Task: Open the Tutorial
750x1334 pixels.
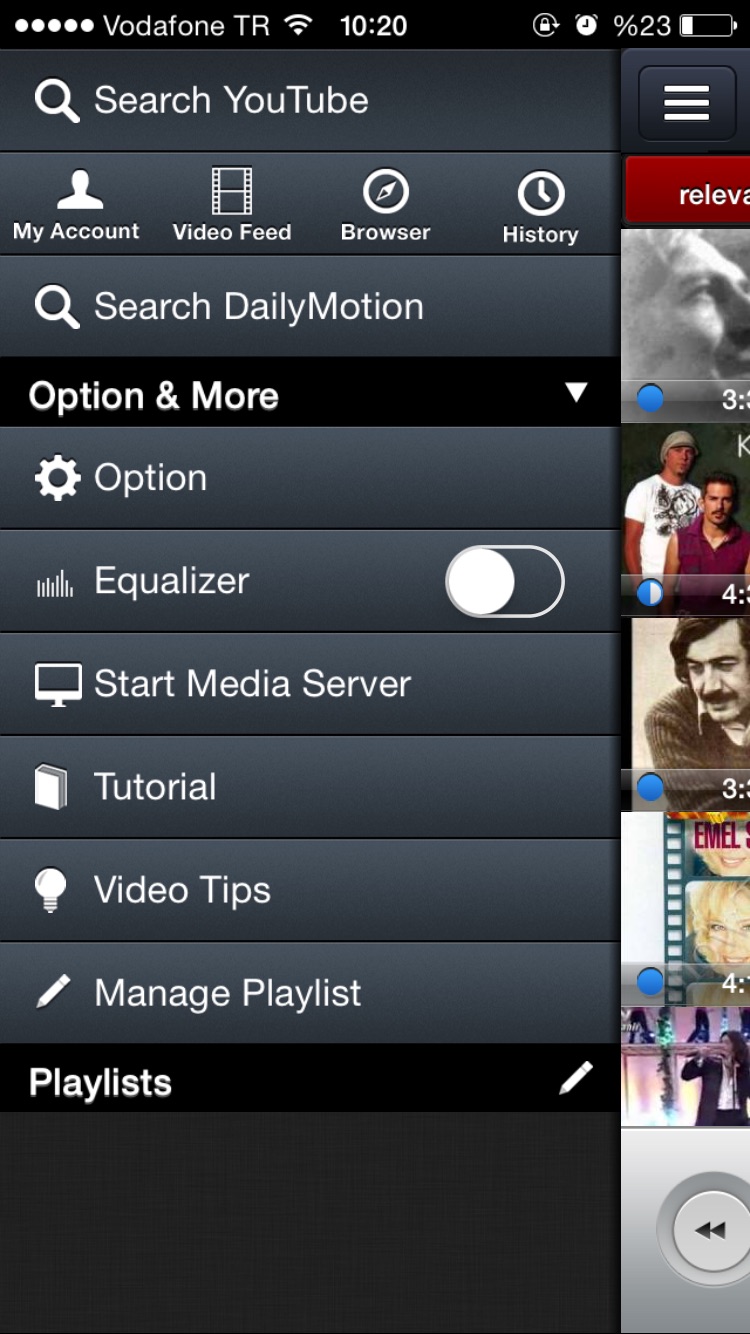Action: 310,787
